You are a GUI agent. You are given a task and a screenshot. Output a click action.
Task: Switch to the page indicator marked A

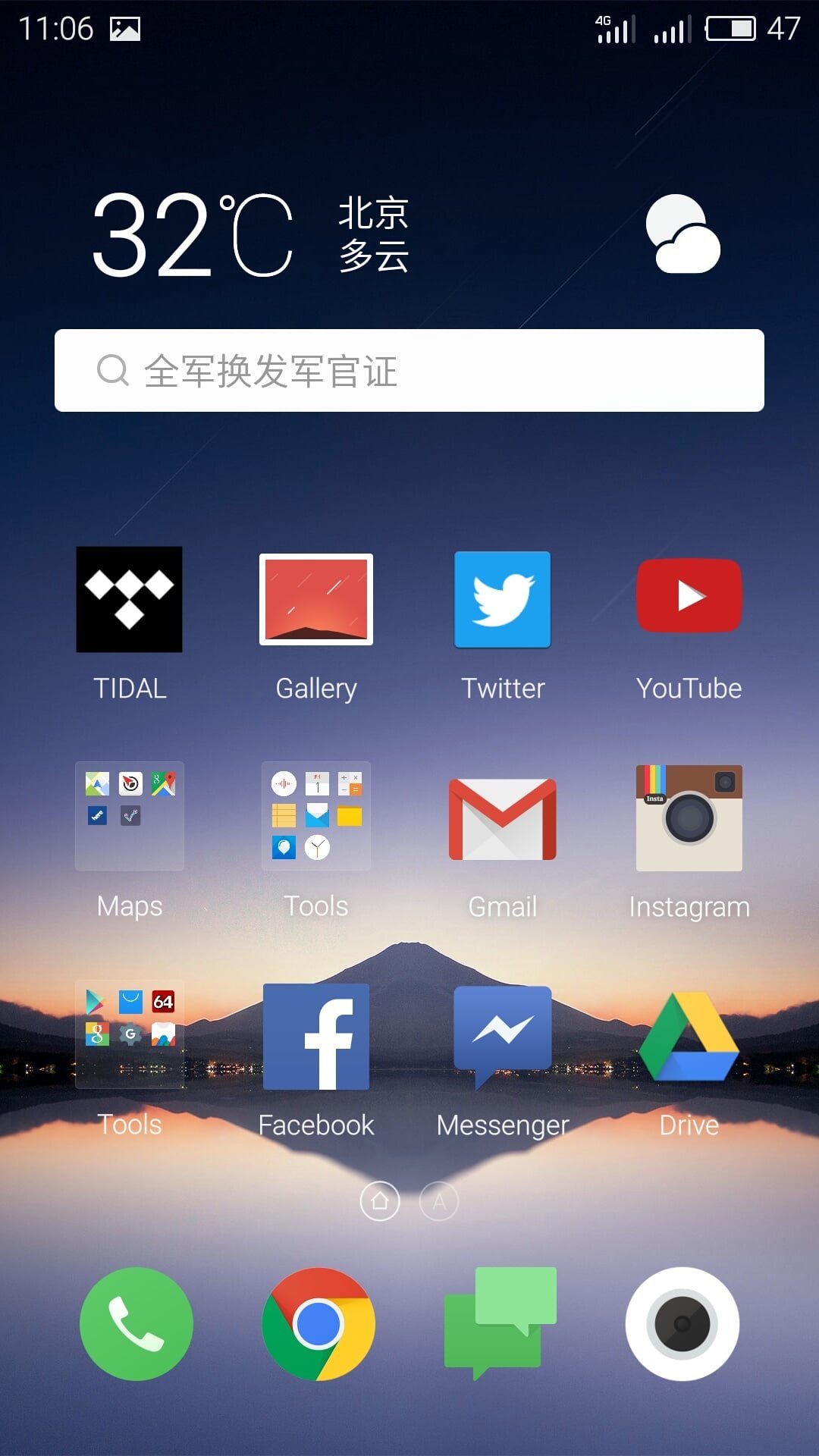(x=439, y=1201)
